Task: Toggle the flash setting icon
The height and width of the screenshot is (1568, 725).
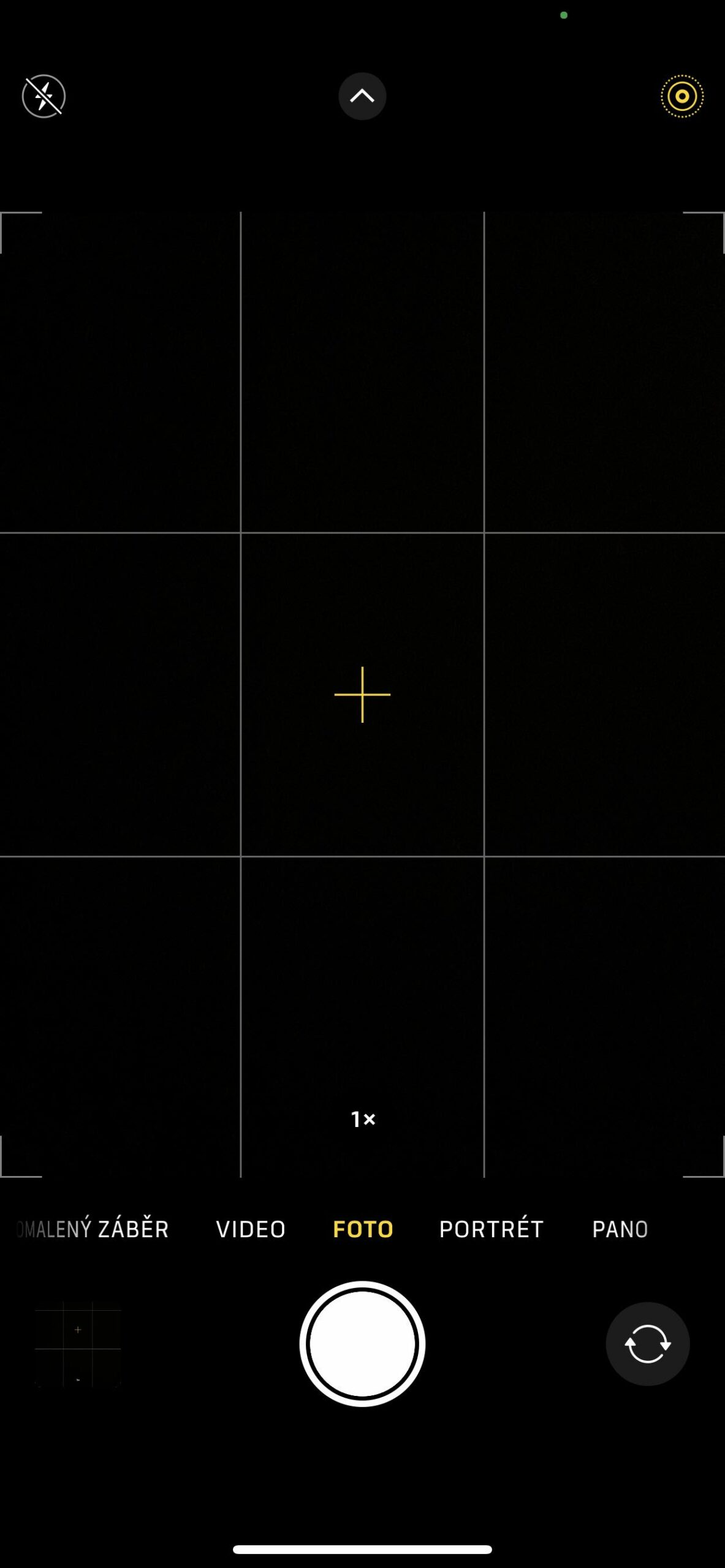Action: click(44, 96)
